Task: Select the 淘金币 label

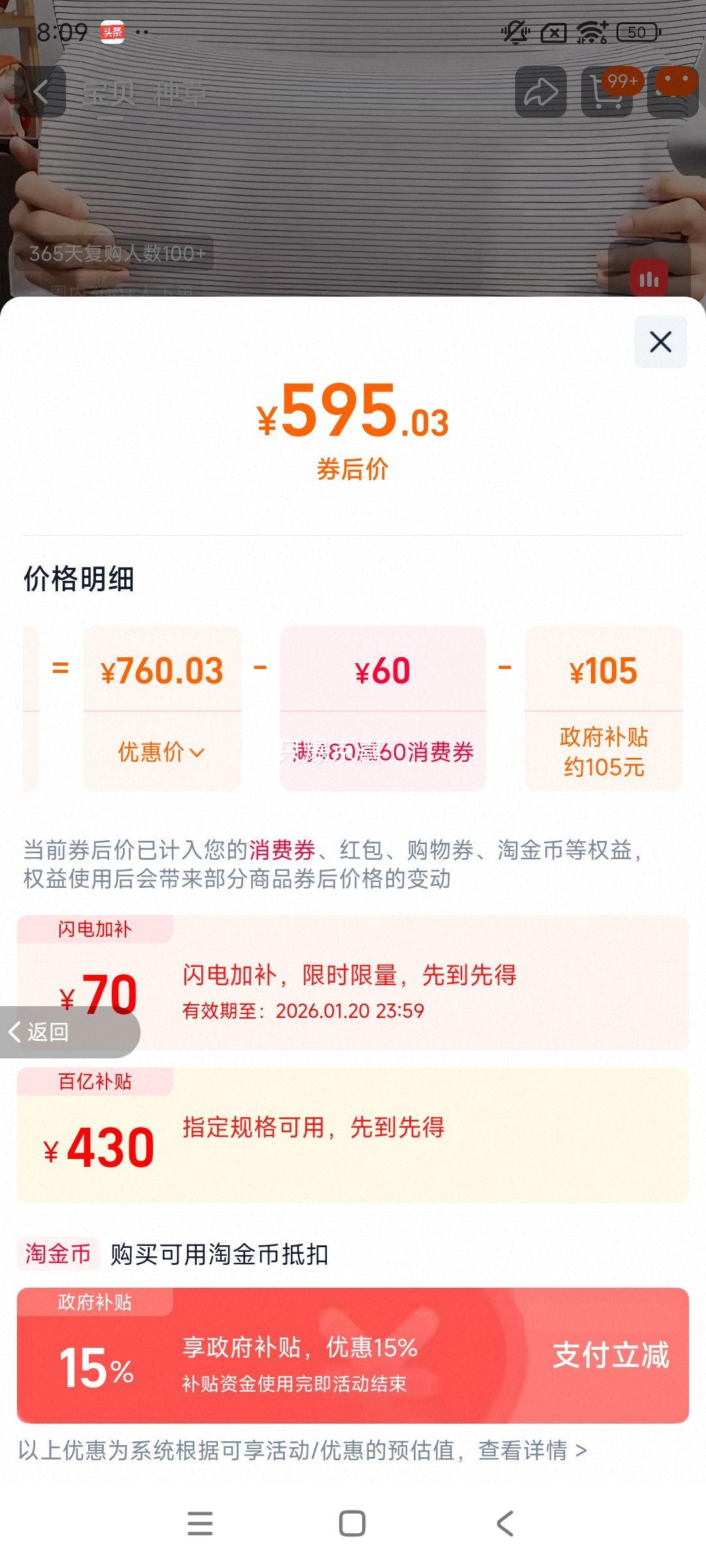Action: pos(56,1252)
